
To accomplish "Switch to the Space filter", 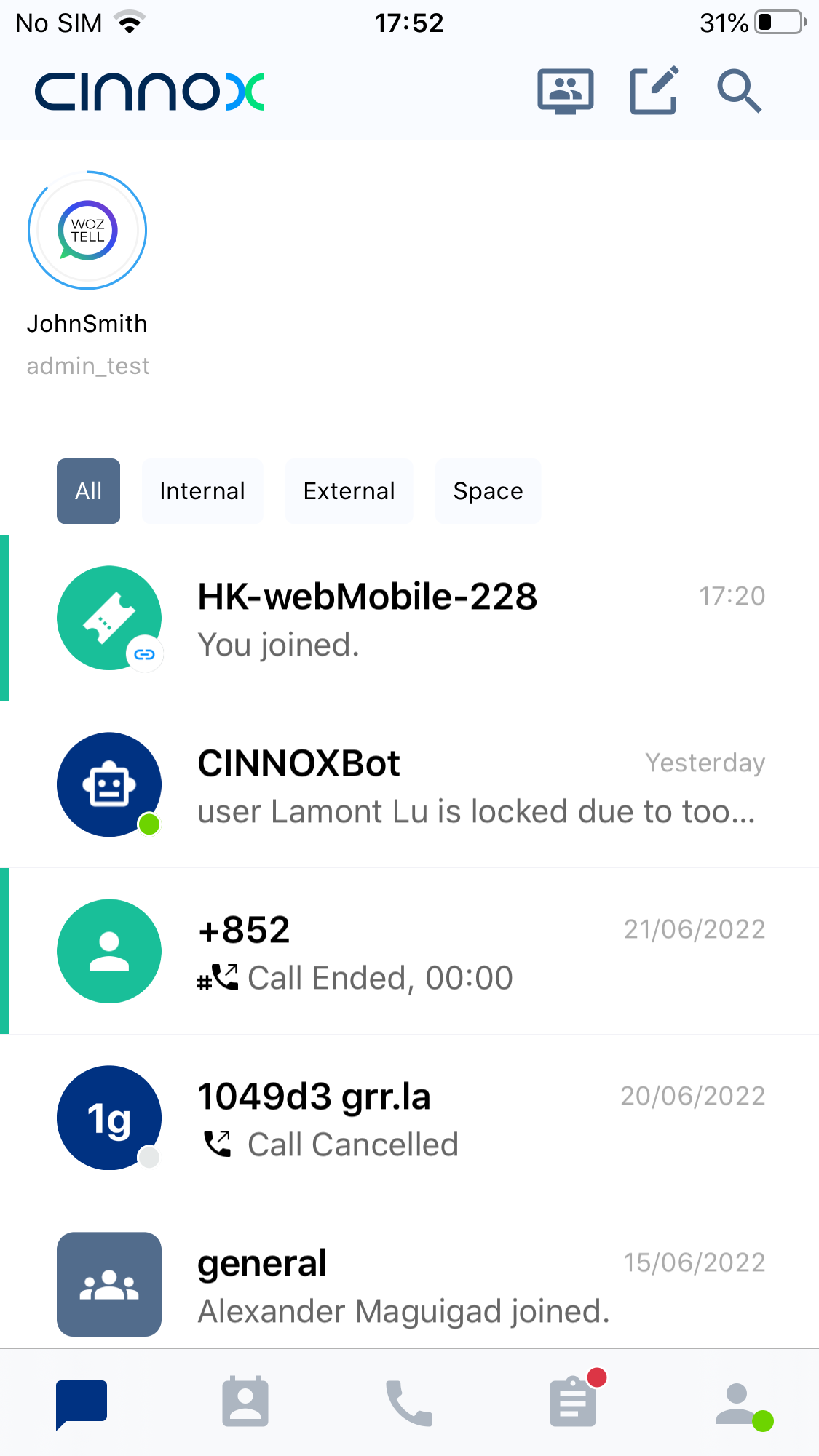I will click(488, 491).
